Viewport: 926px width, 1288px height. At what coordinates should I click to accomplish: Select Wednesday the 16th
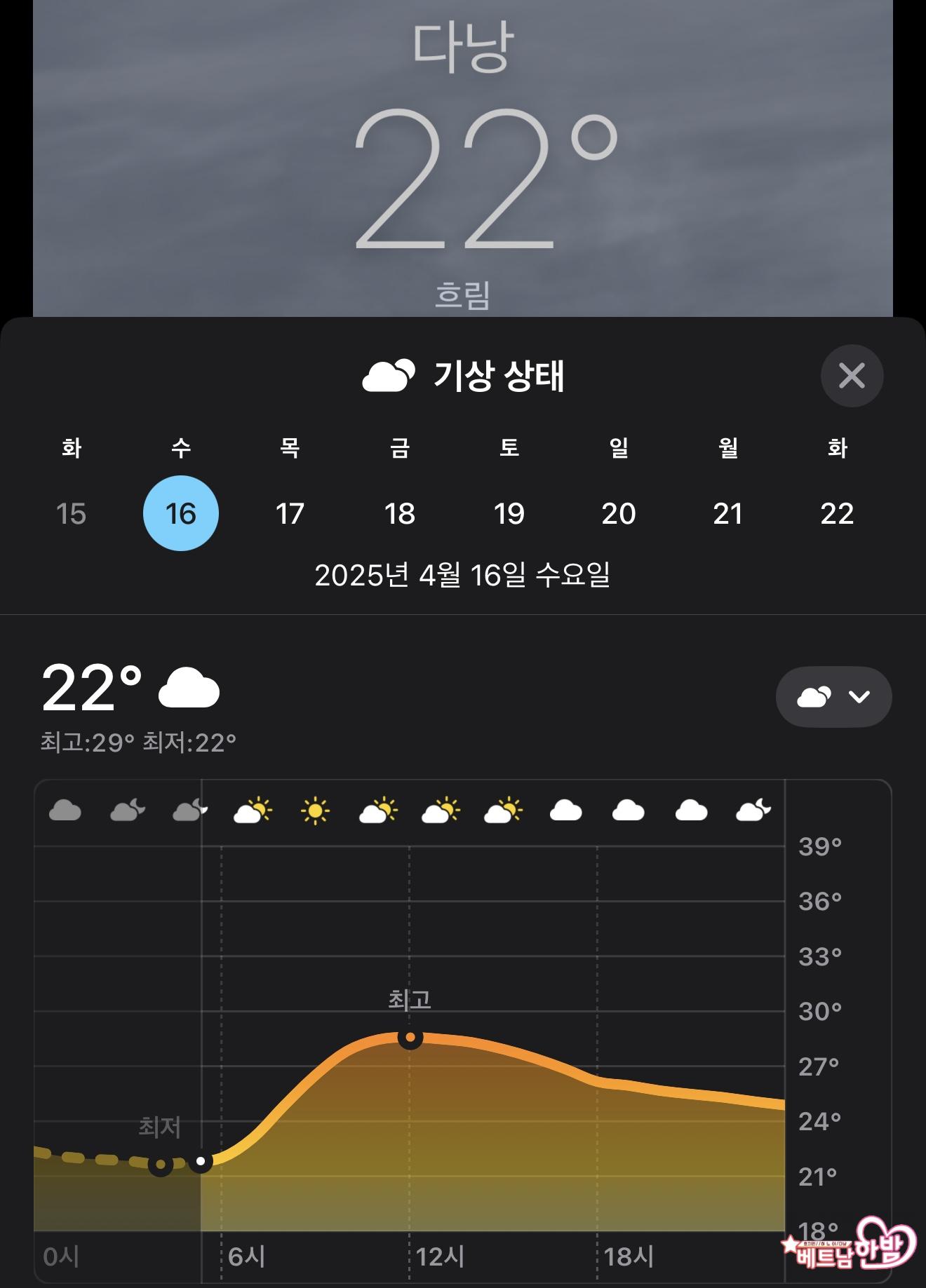click(181, 513)
